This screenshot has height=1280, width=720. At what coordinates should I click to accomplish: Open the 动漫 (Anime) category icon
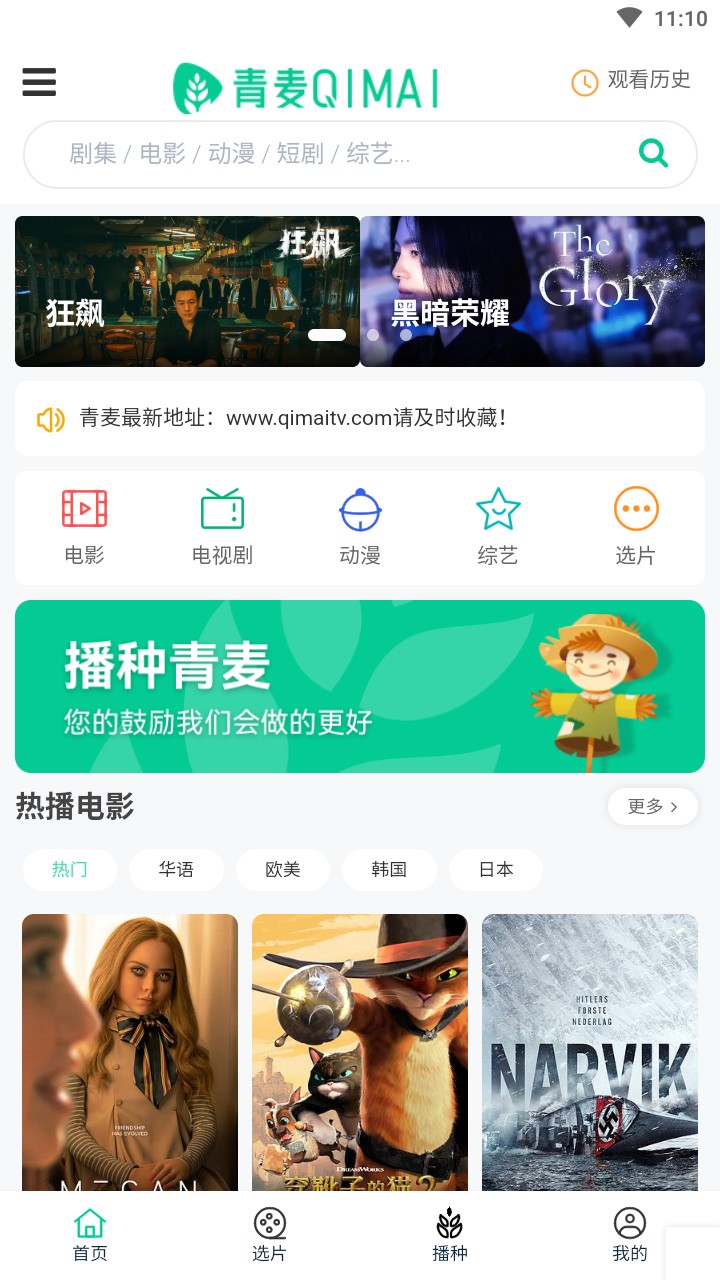pos(359,509)
